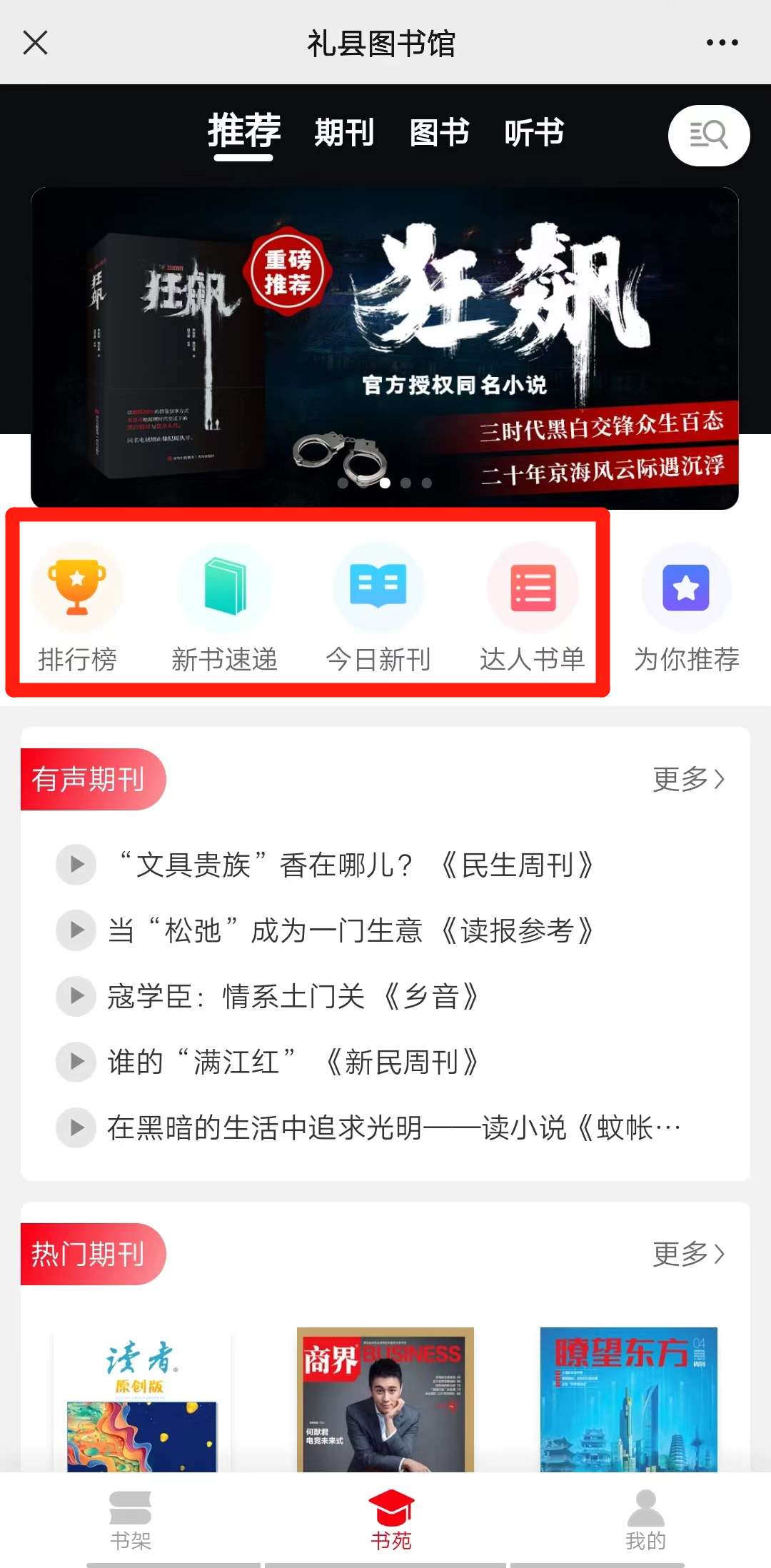Open the 商界 magazine cover
This screenshot has width=771, height=1568.
tap(385, 1399)
